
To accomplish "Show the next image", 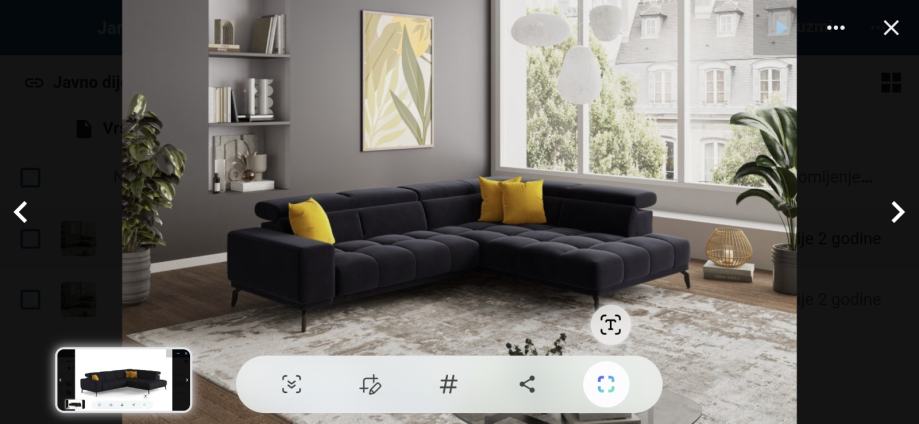I will tap(897, 212).
